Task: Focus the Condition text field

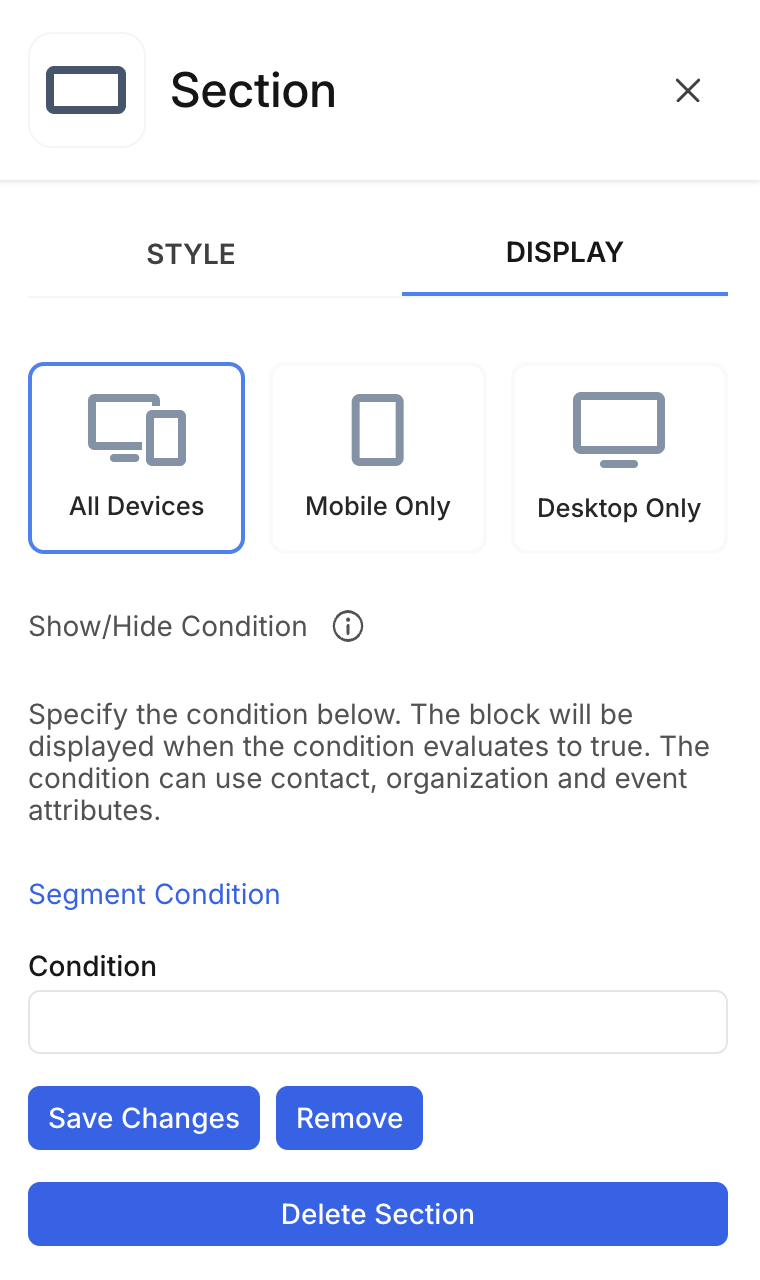Action: point(378,1022)
